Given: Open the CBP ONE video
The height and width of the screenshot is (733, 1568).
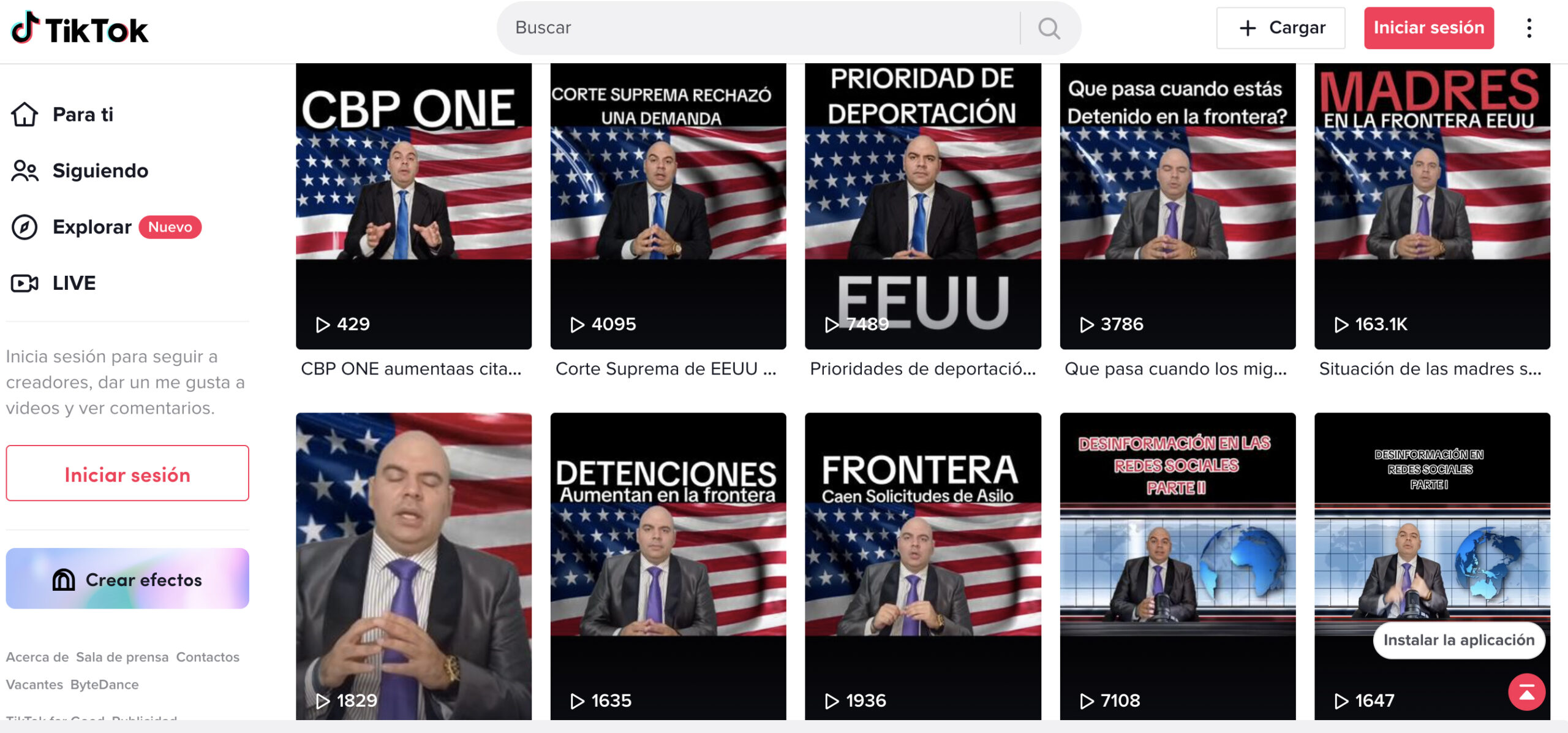Looking at the screenshot, I should click(x=413, y=205).
